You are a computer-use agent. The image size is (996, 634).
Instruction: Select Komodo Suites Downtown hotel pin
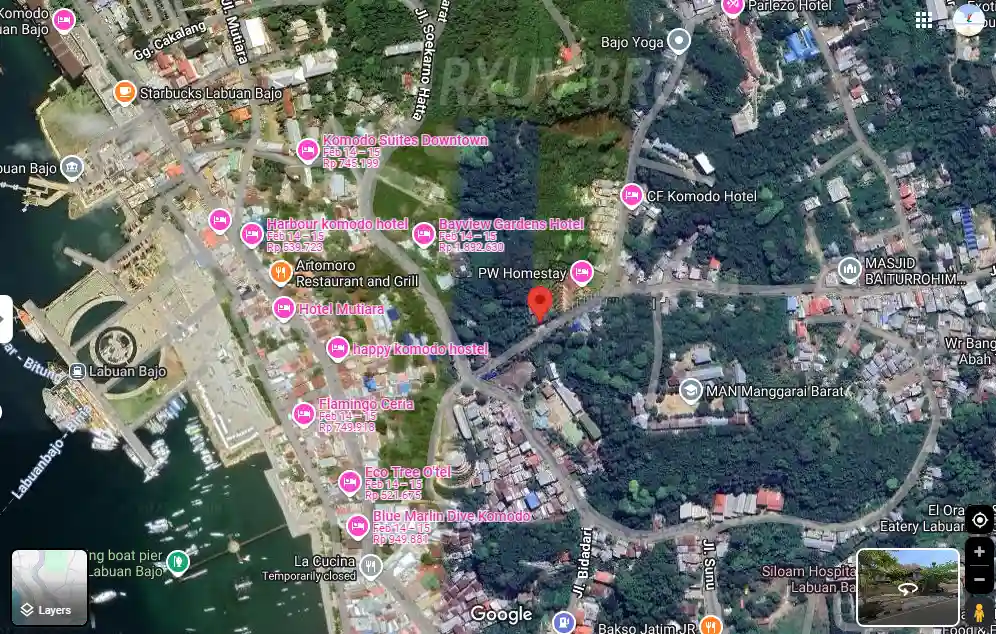pyautogui.click(x=308, y=150)
